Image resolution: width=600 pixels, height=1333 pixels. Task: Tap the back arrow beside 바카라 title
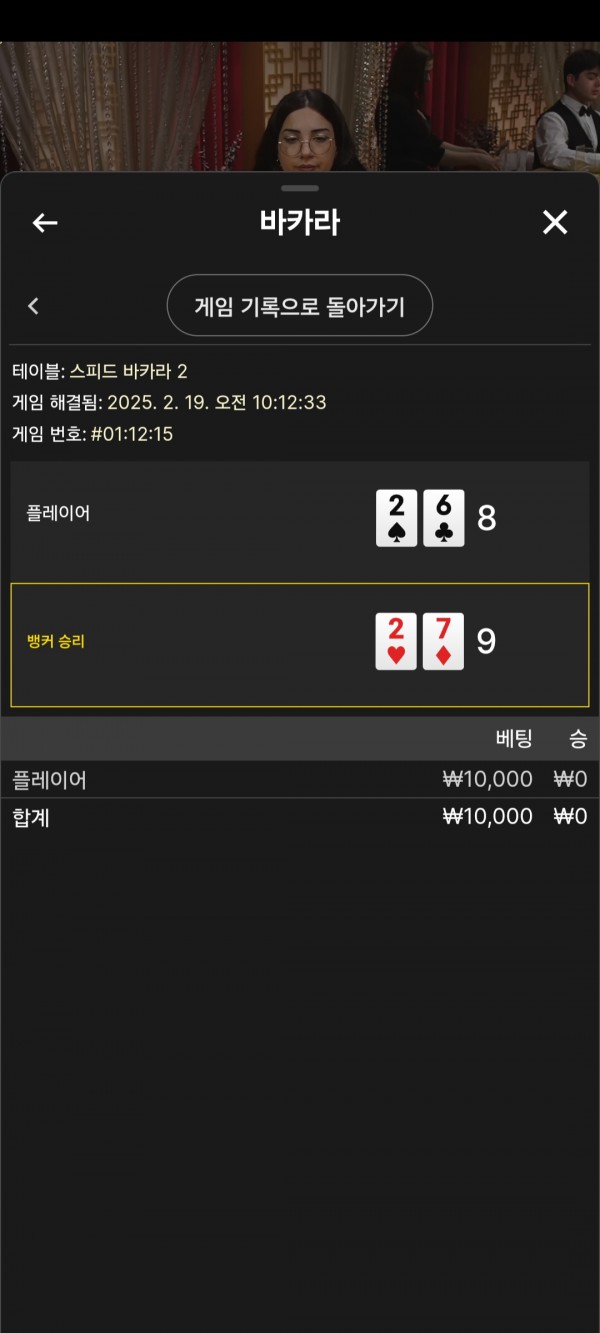pyautogui.click(x=45, y=223)
